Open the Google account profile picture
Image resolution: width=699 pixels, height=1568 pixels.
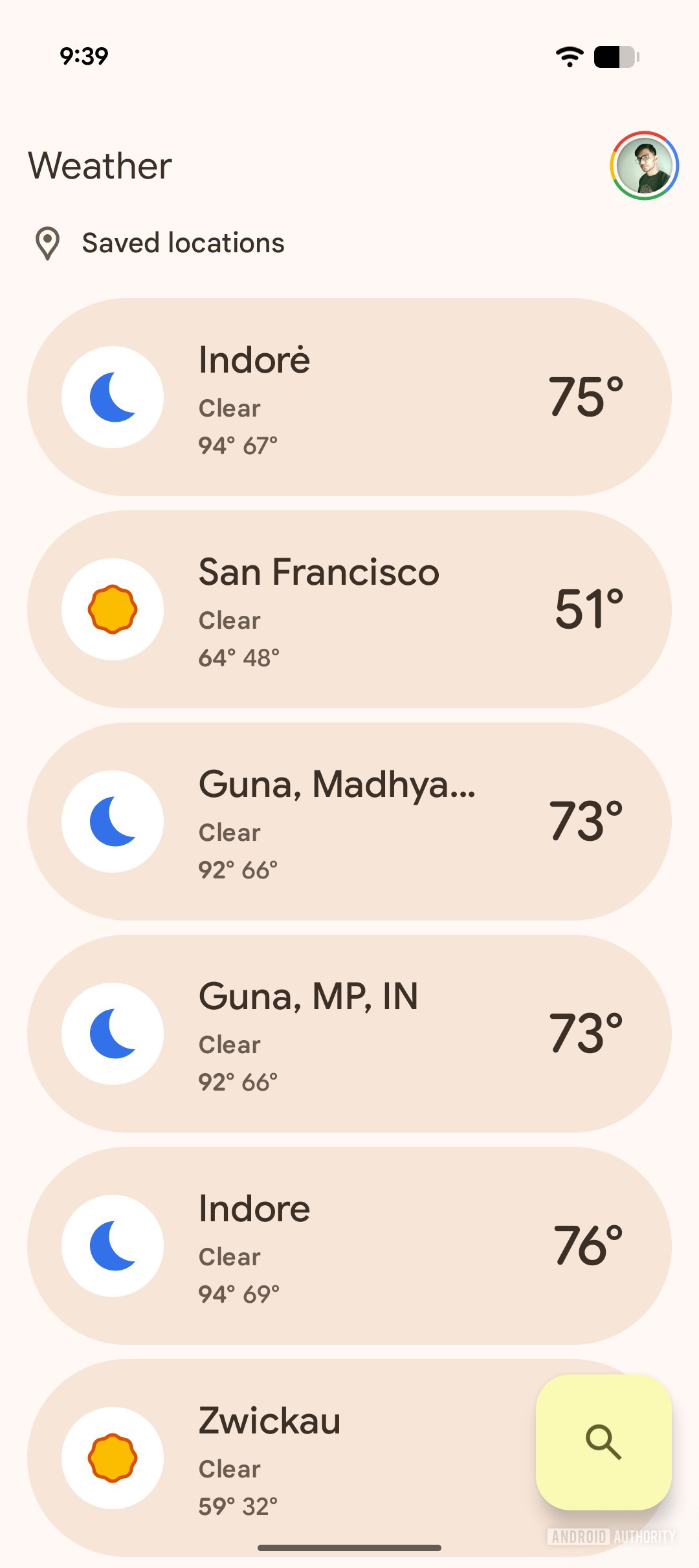[x=644, y=166]
